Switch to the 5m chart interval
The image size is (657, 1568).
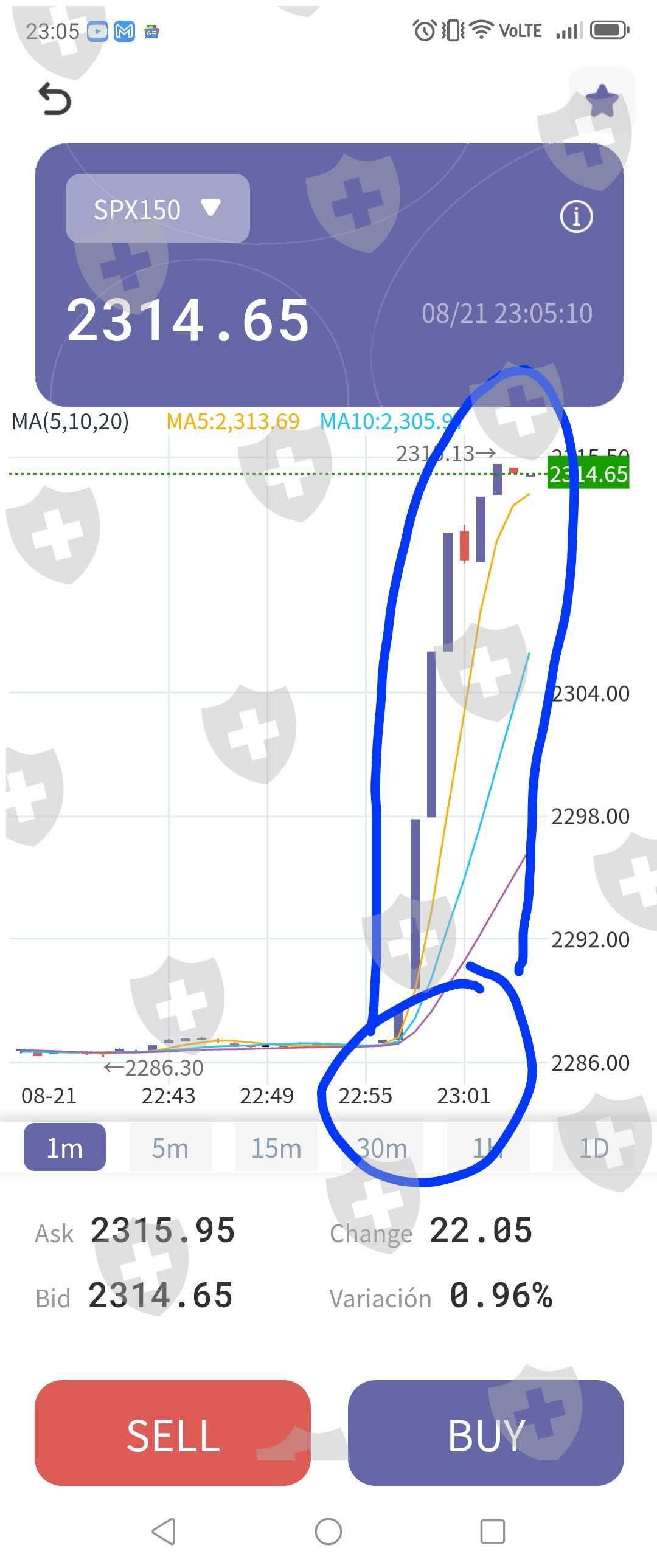[170, 1148]
